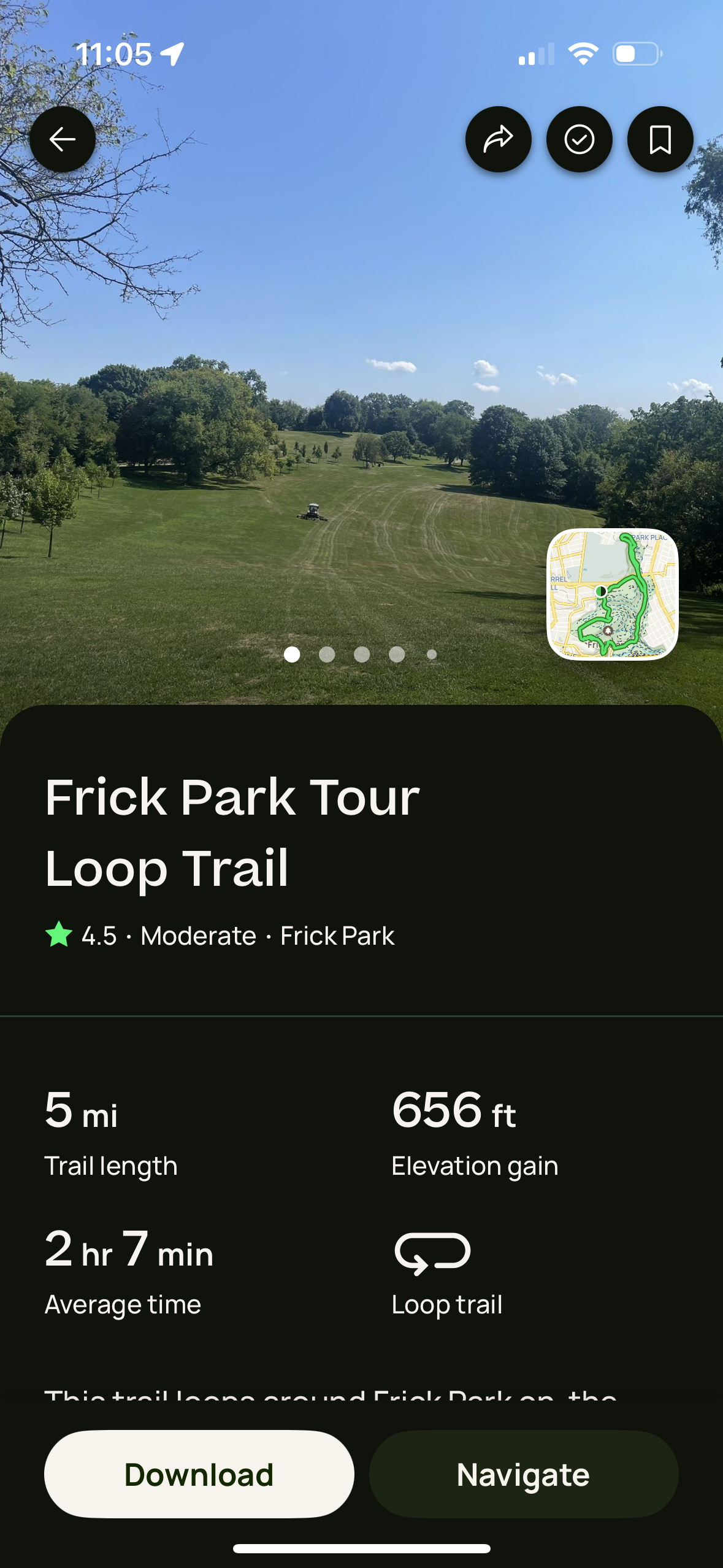Image resolution: width=723 pixels, height=1568 pixels.
Task: Share this trail
Action: (x=498, y=139)
